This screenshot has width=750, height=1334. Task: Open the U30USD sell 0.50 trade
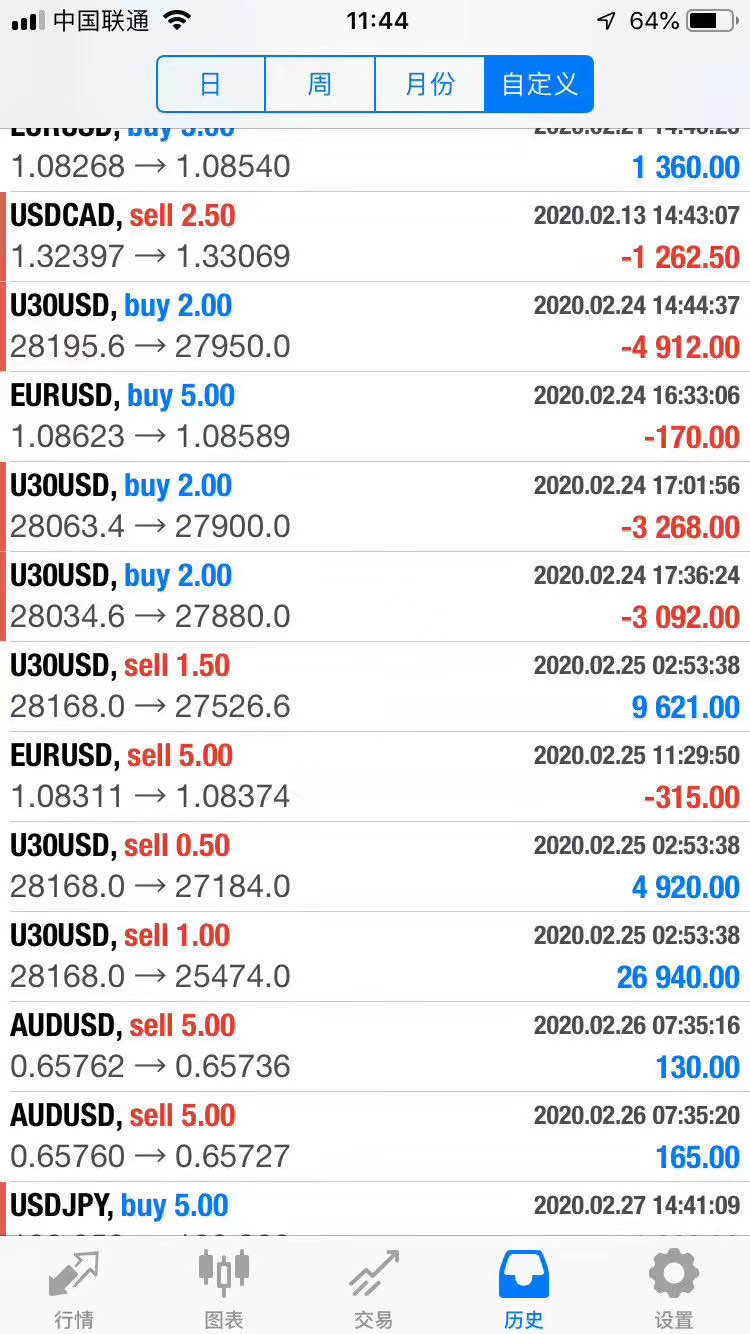pos(375,866)
